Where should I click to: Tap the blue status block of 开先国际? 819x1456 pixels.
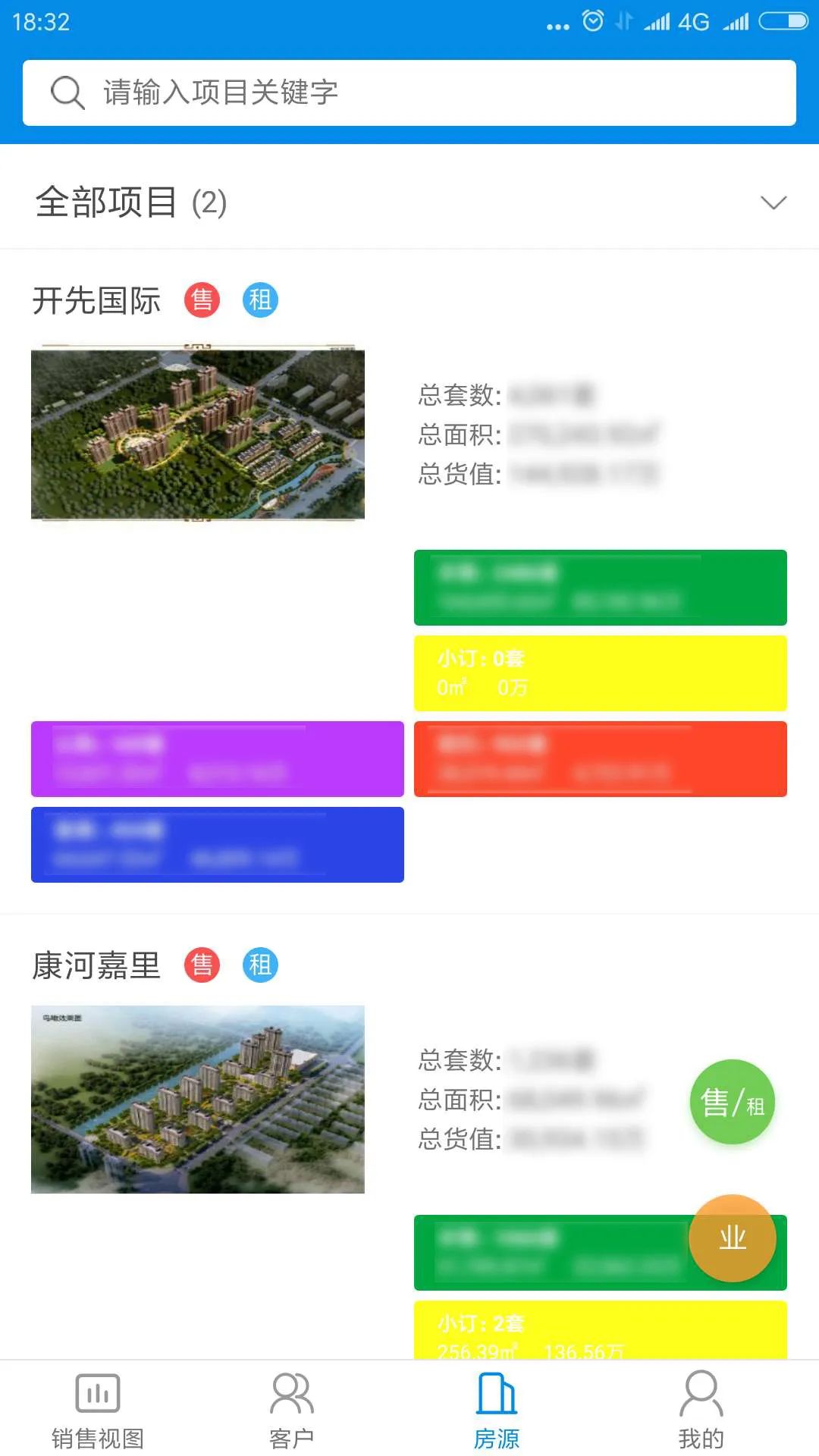pyautogui.click(x=217, y=844)
